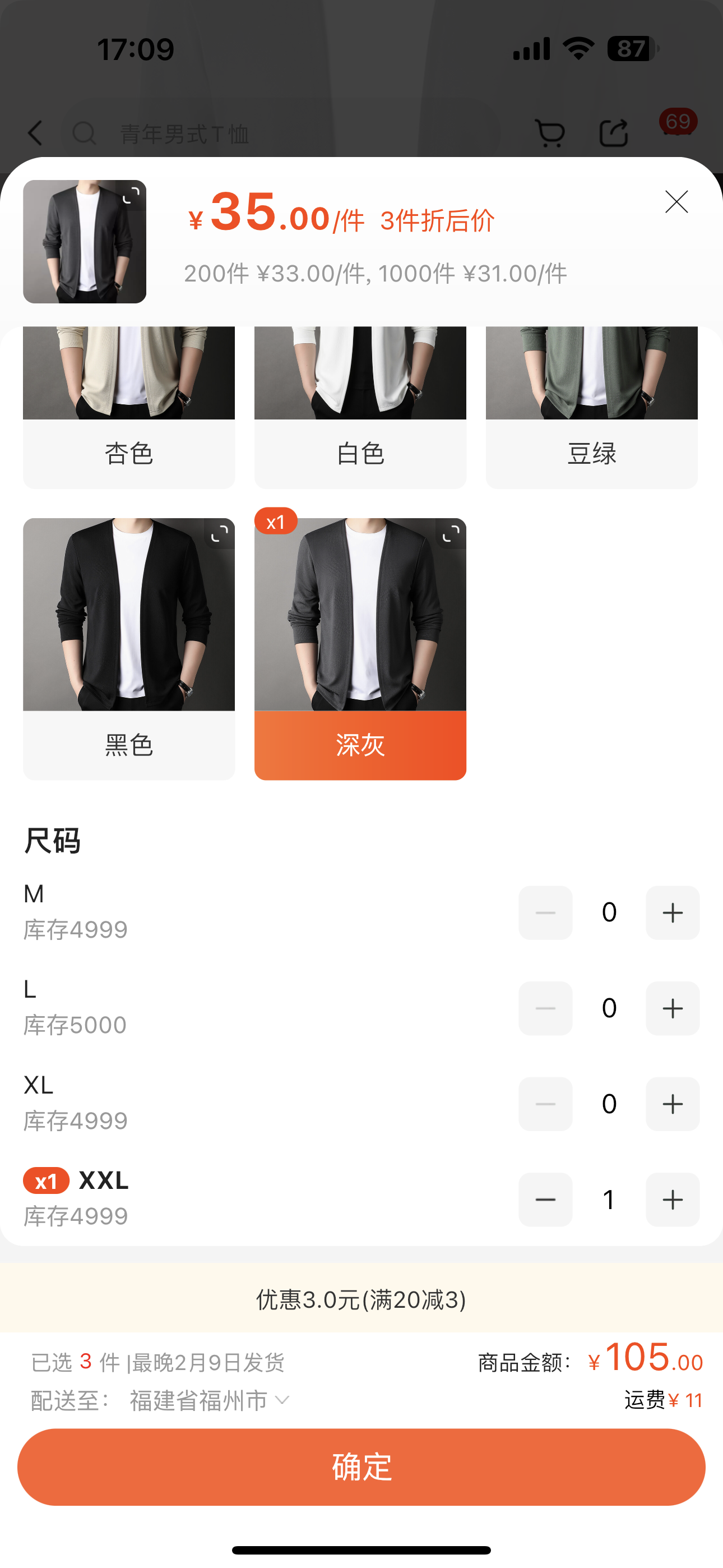Increase quantity for size M

pos(673,912)
